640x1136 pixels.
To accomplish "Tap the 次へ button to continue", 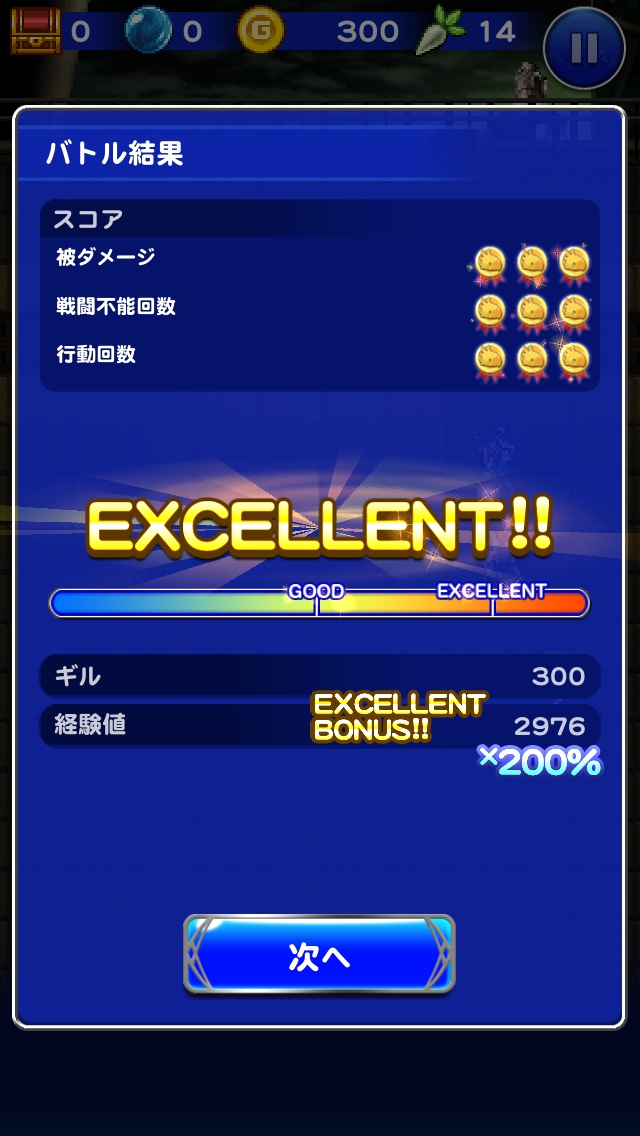I will [319, 956].
